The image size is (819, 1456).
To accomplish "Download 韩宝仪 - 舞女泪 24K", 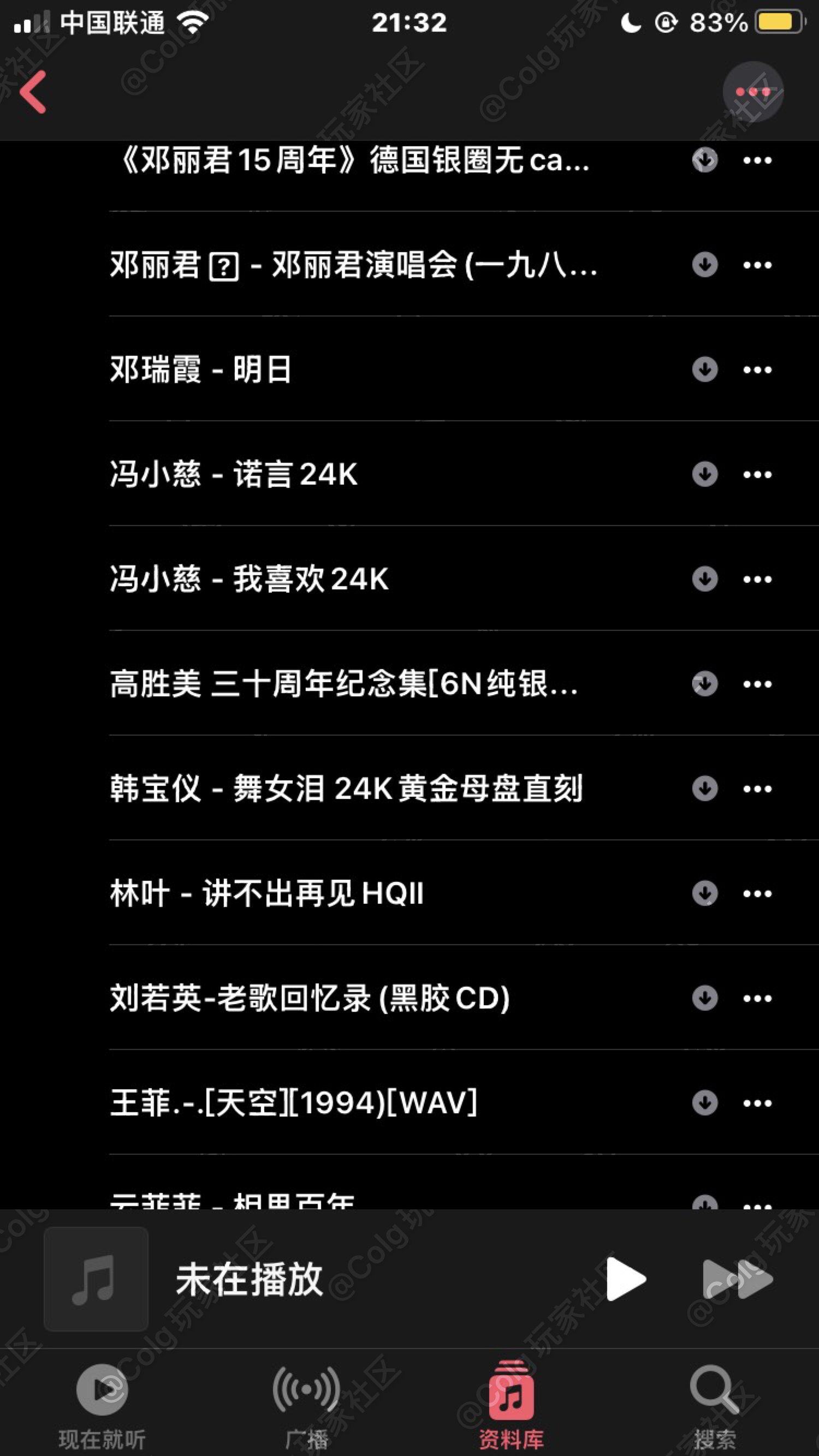I will pos(705,789).
